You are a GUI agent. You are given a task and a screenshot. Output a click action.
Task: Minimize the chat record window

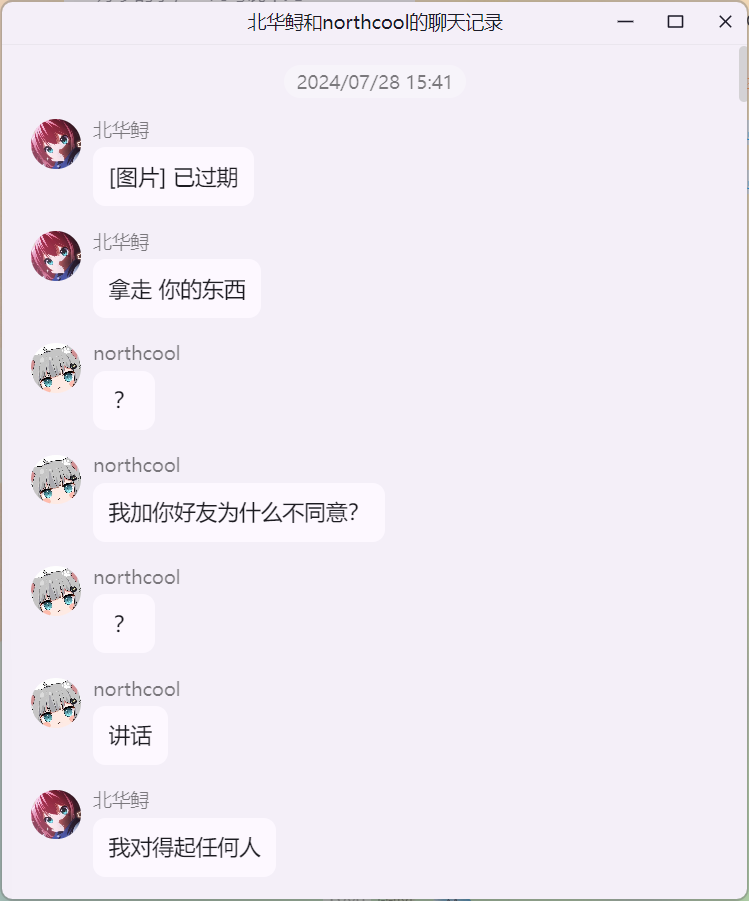coord(626,22)
